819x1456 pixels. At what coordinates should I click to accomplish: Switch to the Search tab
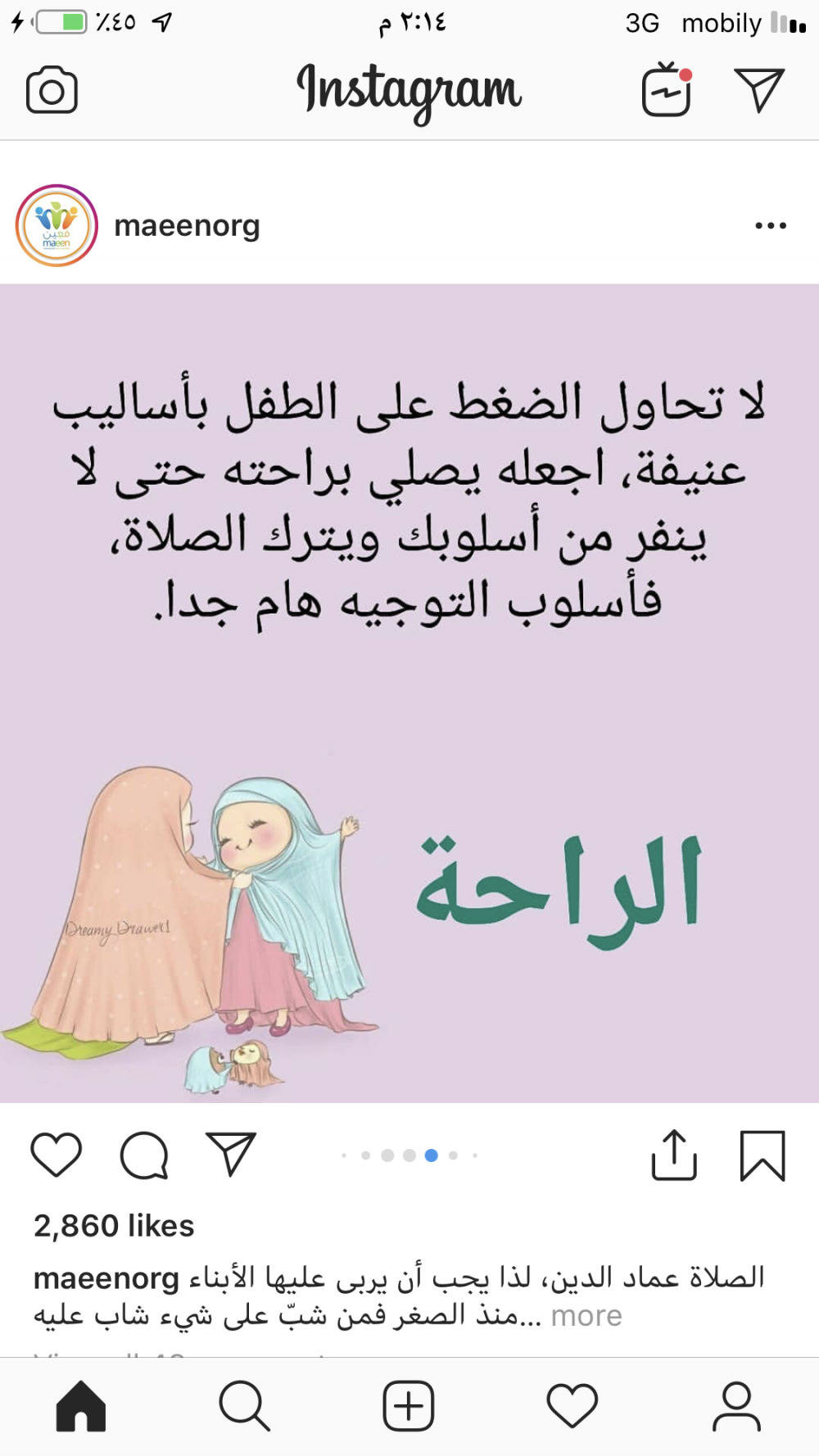point(244,1406)
